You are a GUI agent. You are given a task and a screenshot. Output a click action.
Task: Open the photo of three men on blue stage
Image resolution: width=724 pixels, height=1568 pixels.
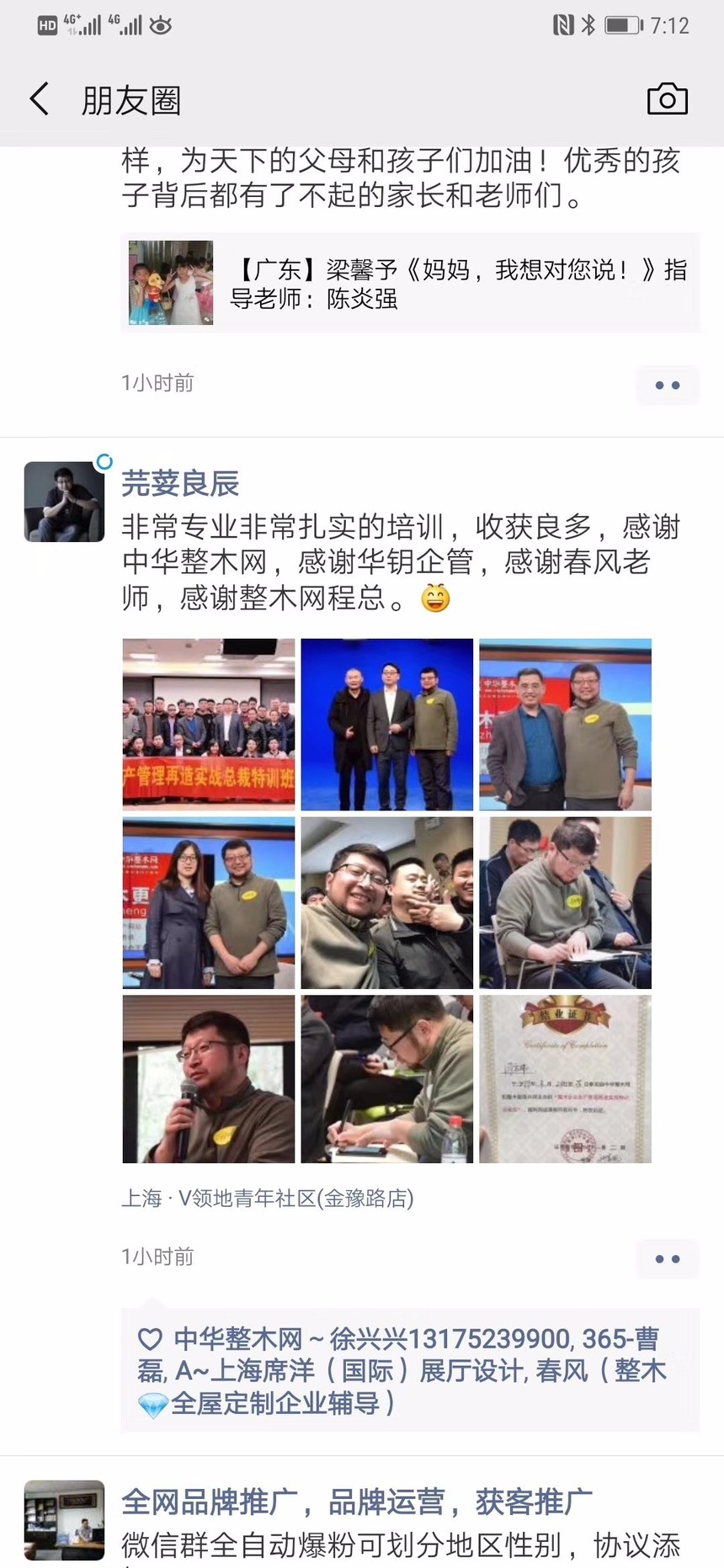pyautogui.click(x=387, y=725)
